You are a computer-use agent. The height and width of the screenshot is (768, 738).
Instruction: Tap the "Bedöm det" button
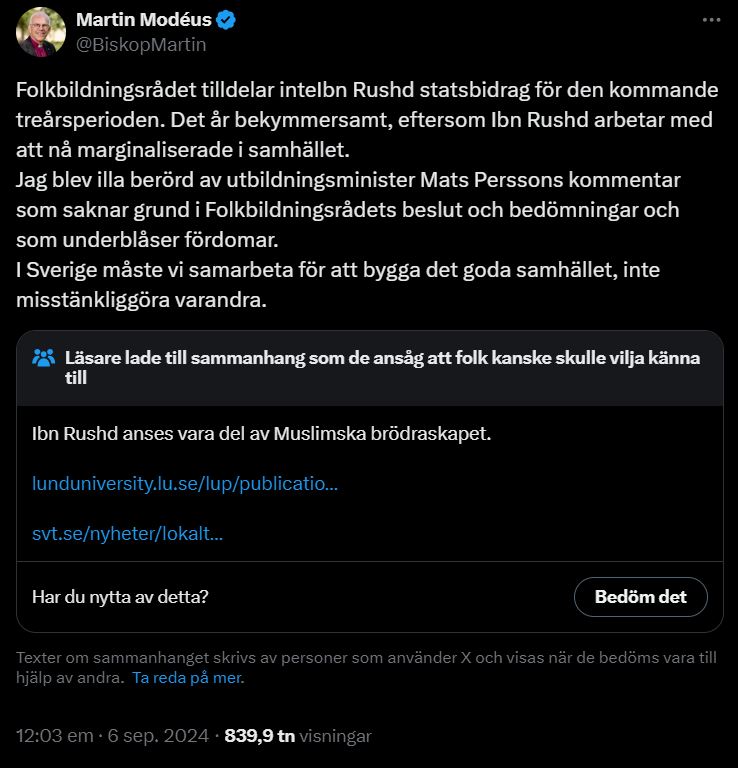click(640, 597)
